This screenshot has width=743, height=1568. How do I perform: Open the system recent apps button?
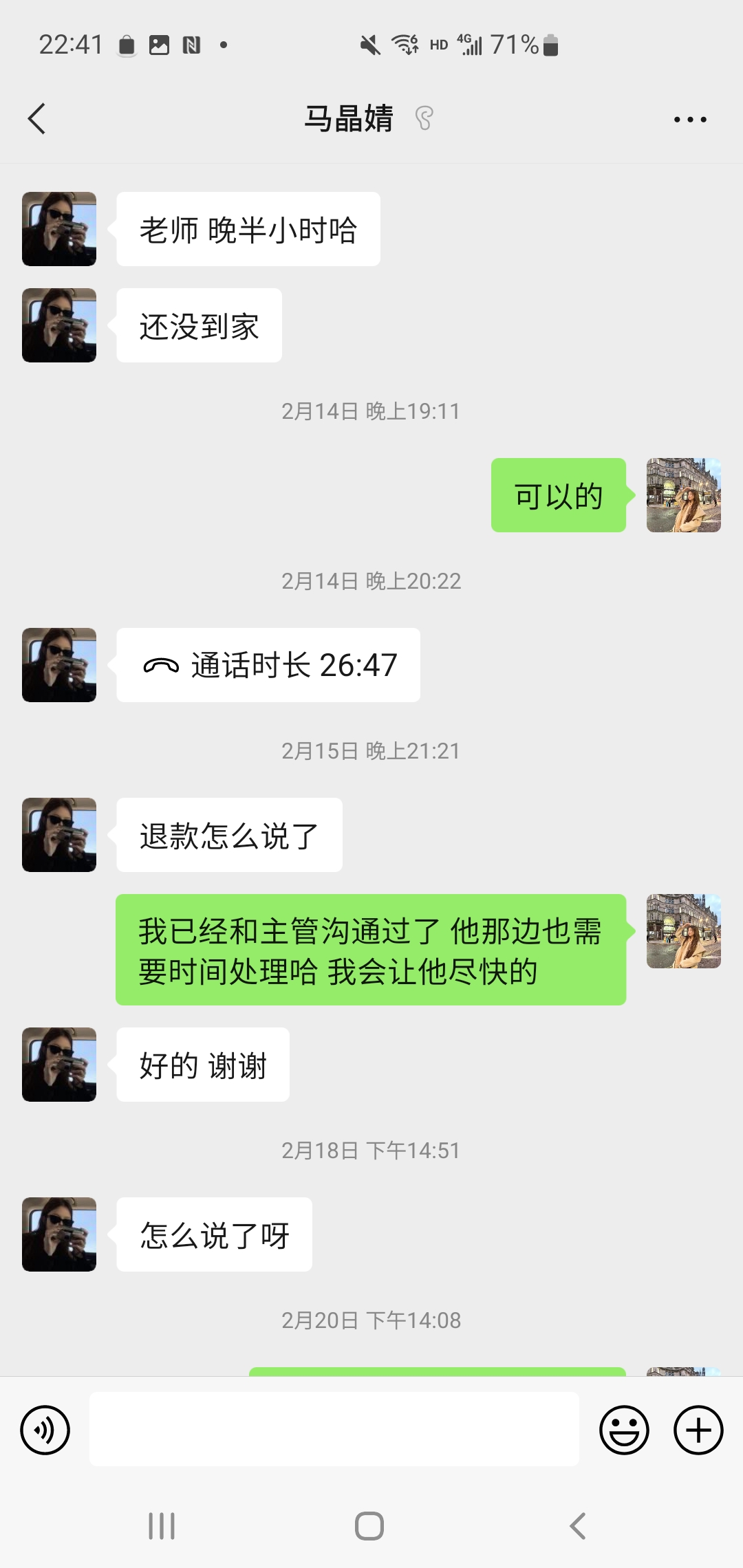[162, 1526]
